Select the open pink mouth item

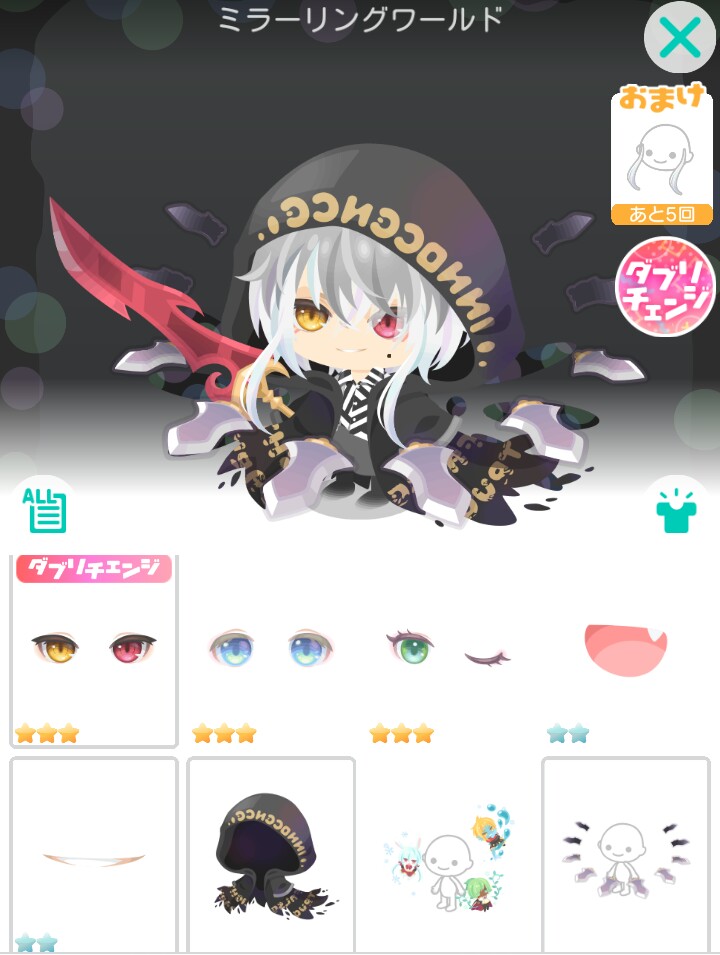point(626,650)
